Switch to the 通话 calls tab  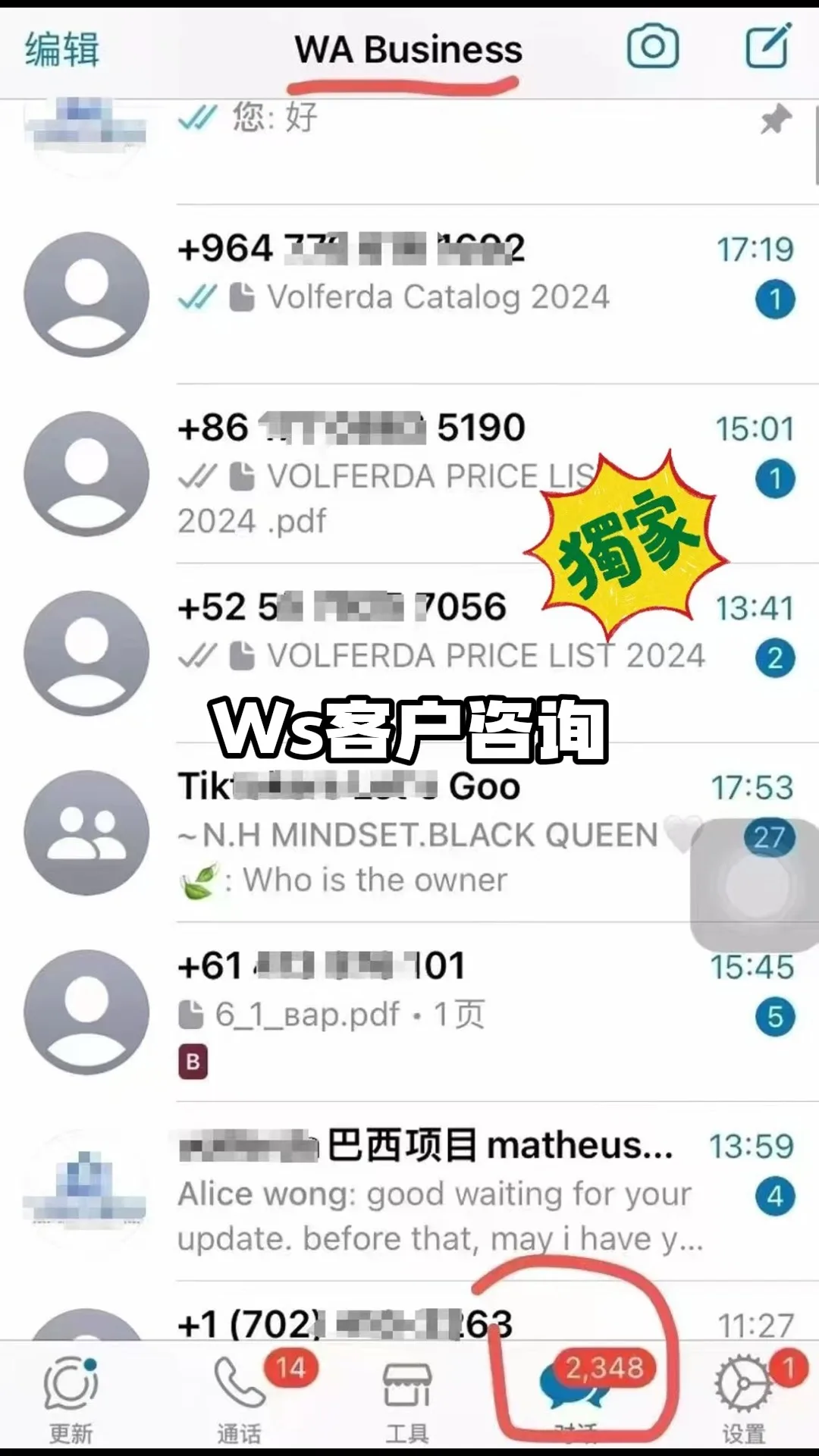240,1400
